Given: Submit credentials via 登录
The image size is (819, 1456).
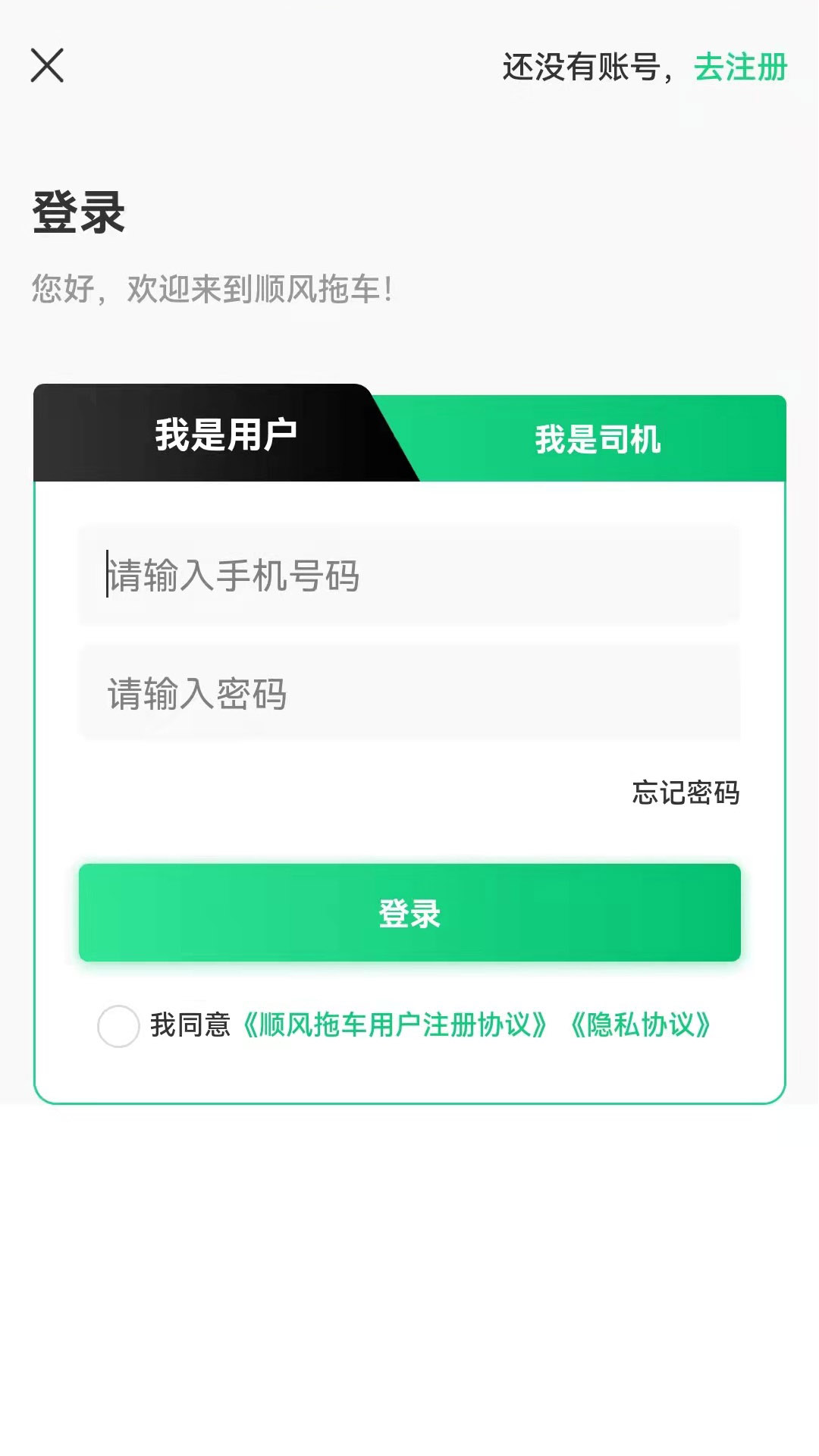Looking at the screenshot, I should [409, 914].
